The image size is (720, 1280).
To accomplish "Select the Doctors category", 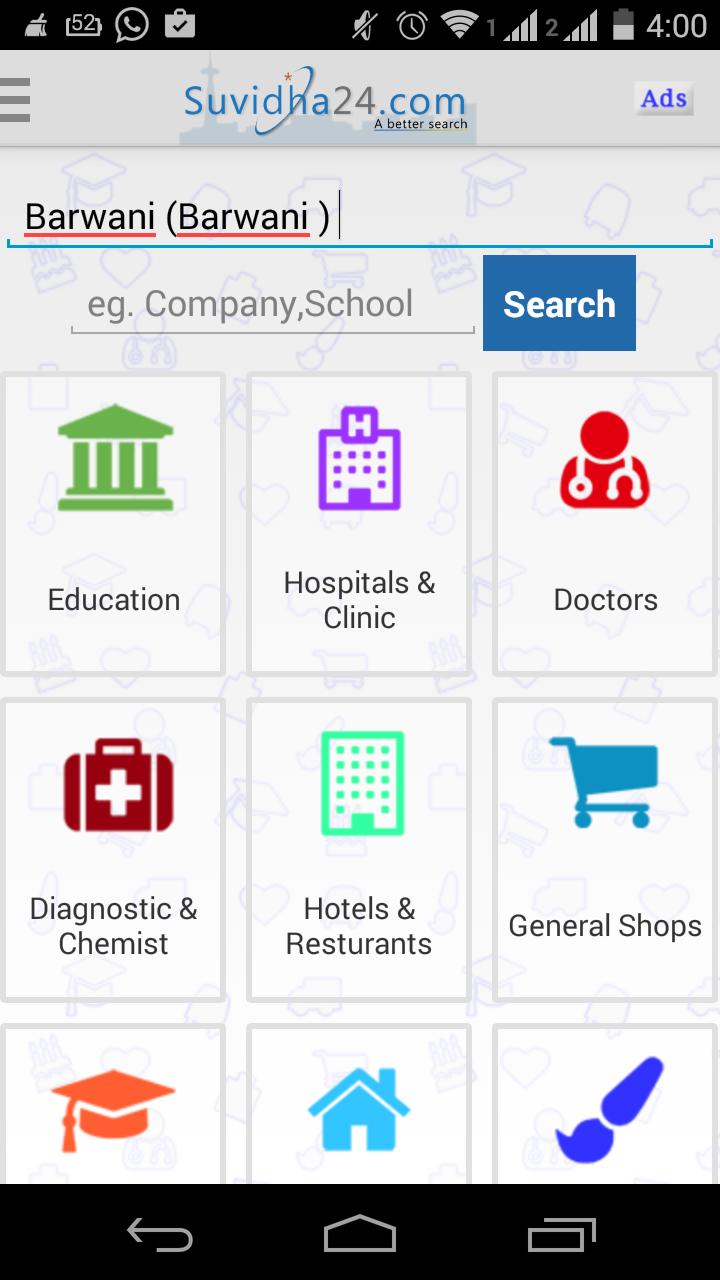I will coord(605,523).
